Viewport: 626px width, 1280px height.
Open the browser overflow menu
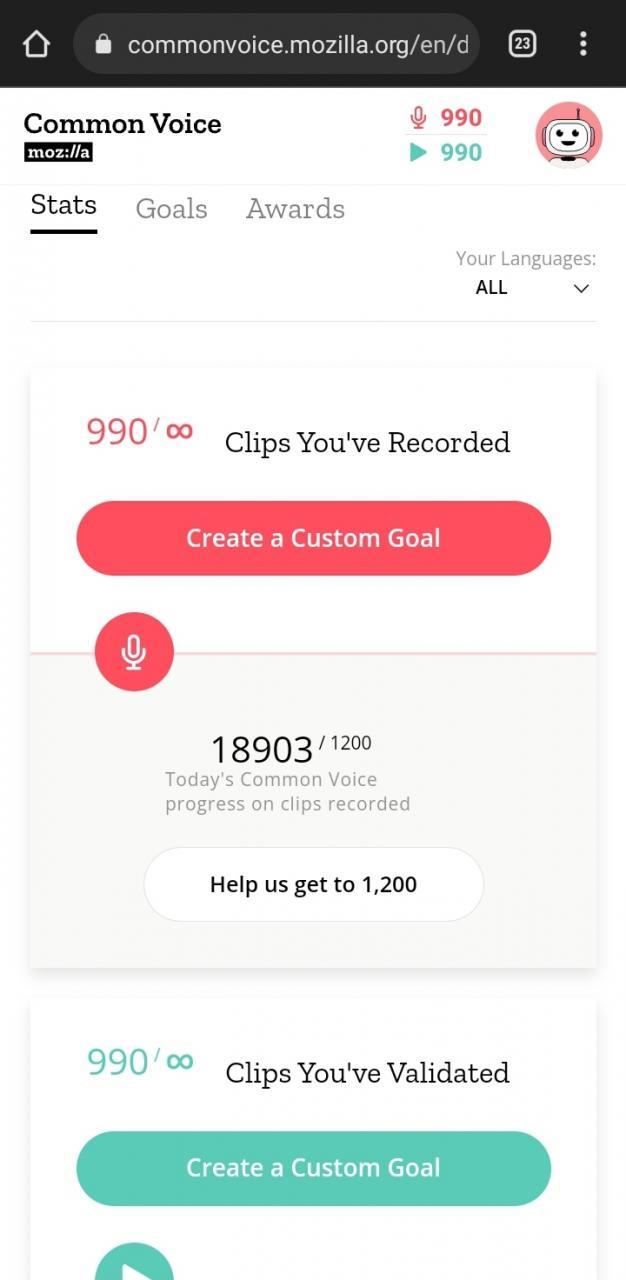[583, 44]
